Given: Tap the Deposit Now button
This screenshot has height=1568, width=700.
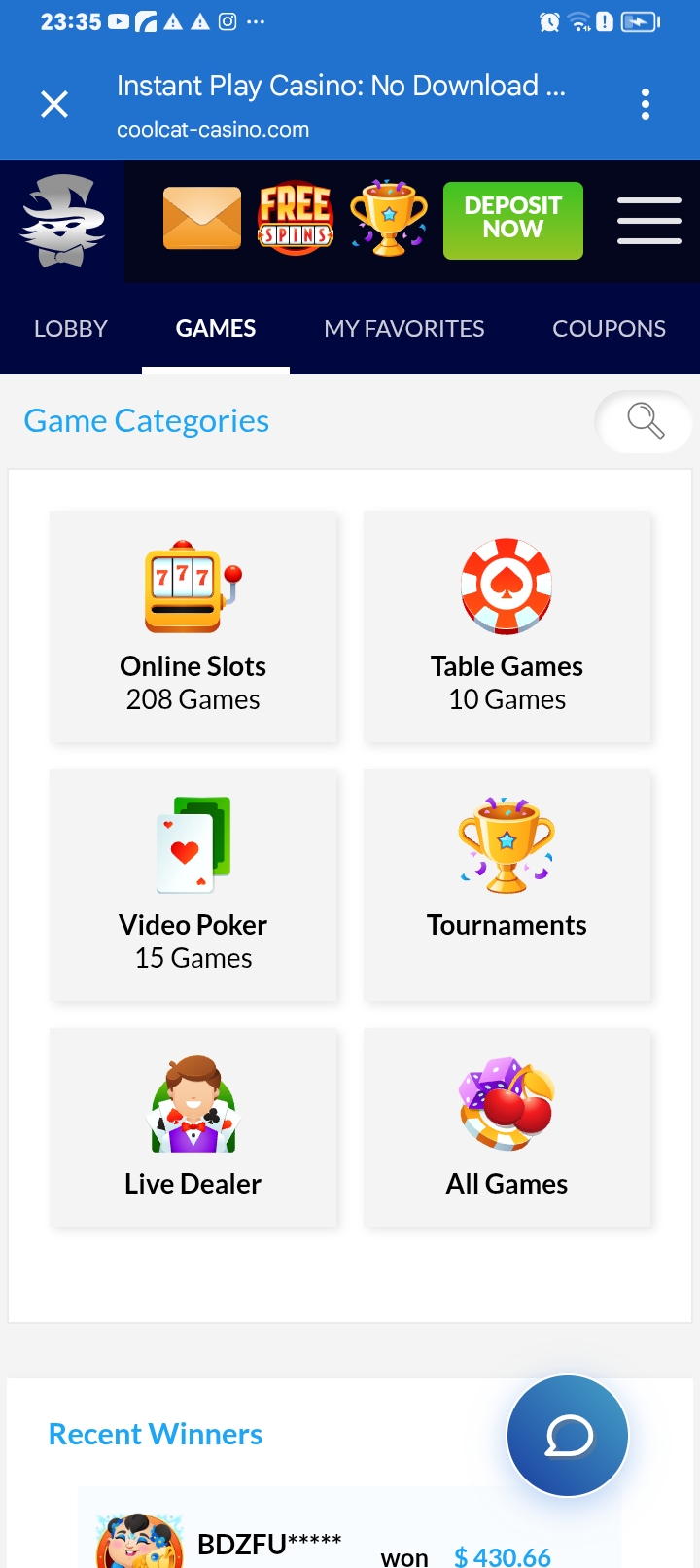Looking at the screenshot, I should (x=513, y=220).
